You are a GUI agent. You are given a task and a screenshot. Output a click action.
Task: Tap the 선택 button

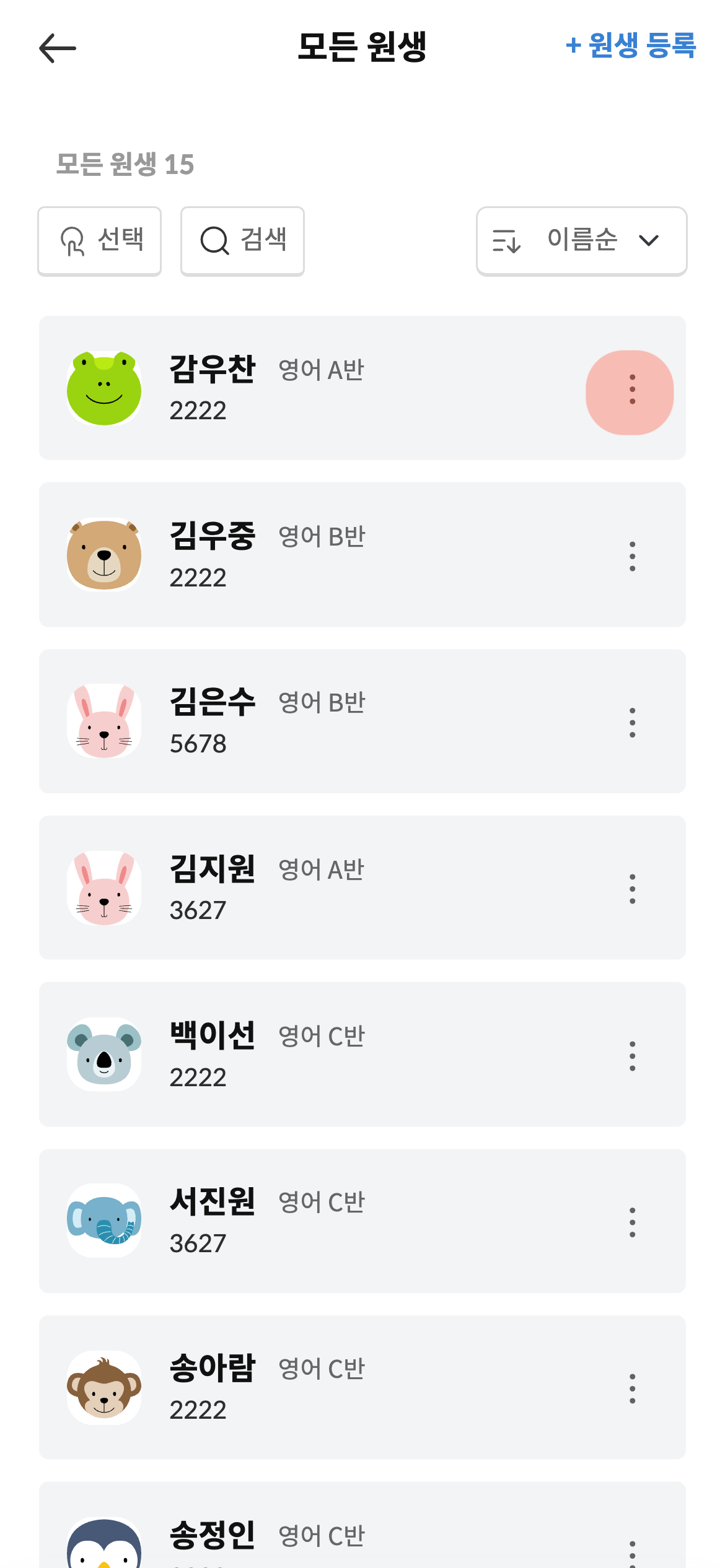pyautogui.click(x=100, y=241)
